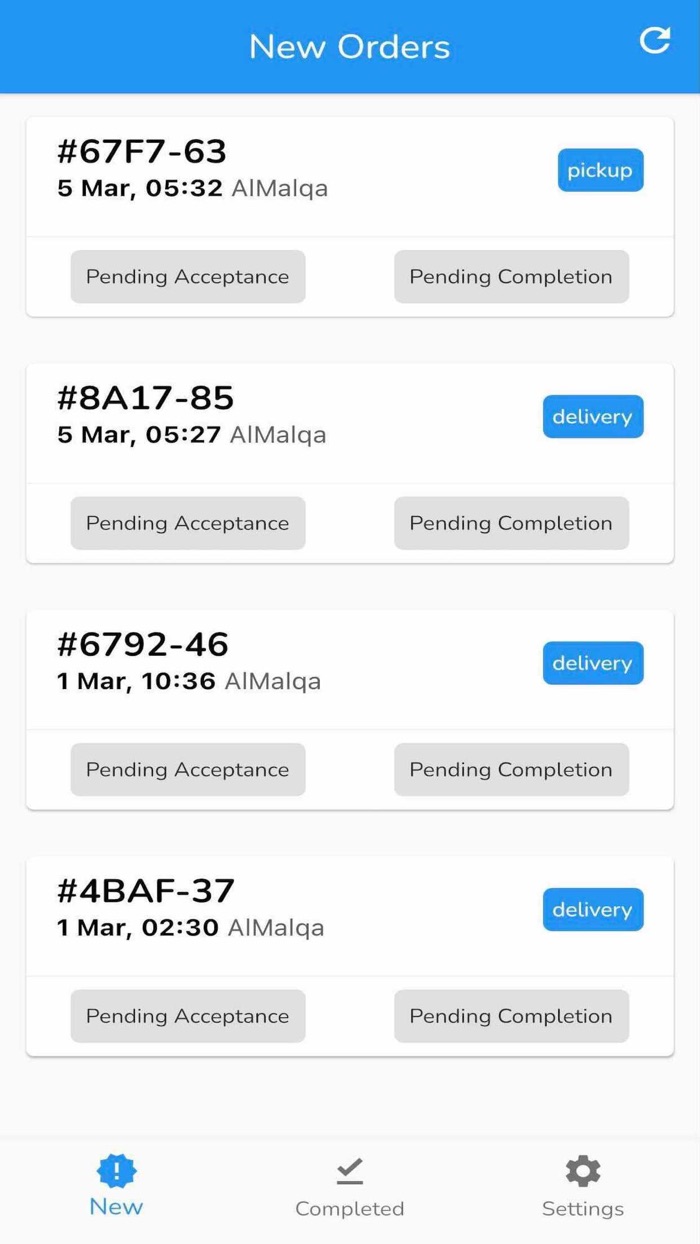Tap Pending Completion on order #67F7-63
Image resolution: width=700 pixels, height=1244 pixels.
click(511, 277)
